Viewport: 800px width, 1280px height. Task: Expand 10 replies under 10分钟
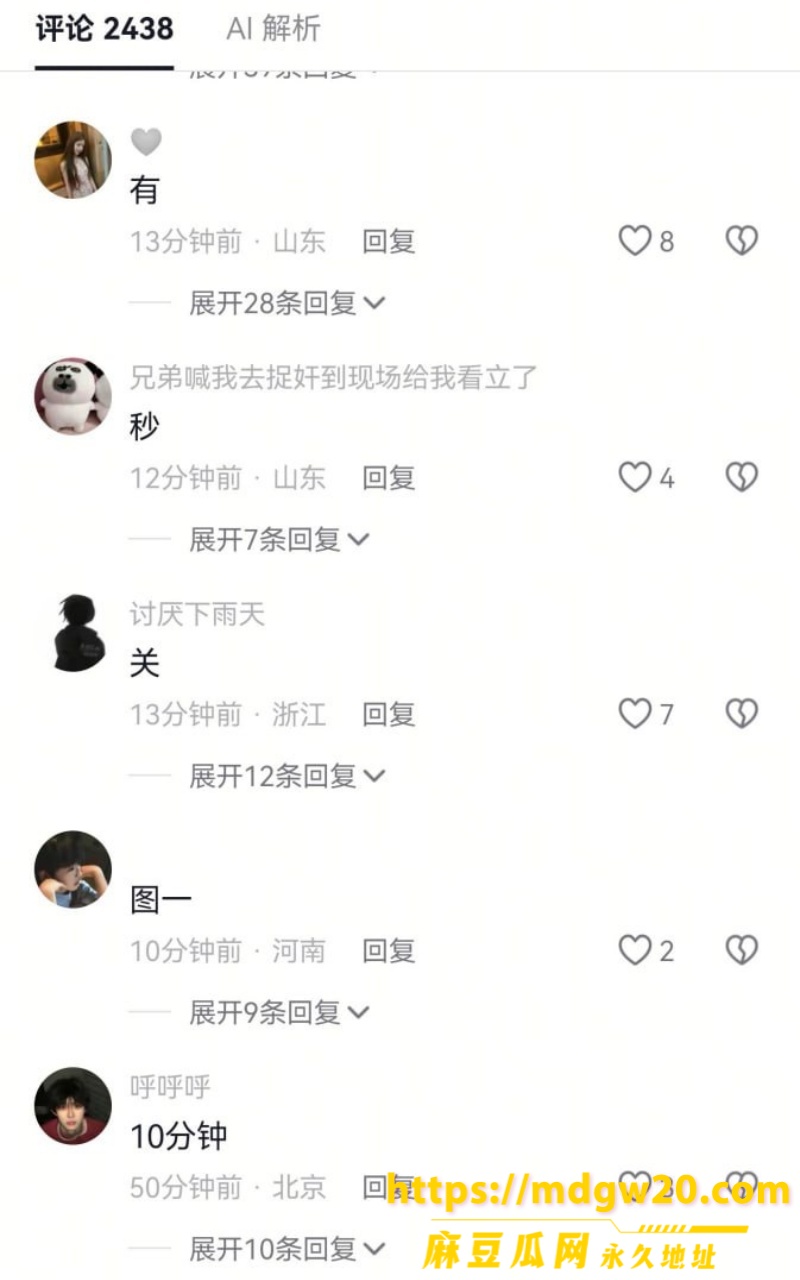coord(287,1249)
